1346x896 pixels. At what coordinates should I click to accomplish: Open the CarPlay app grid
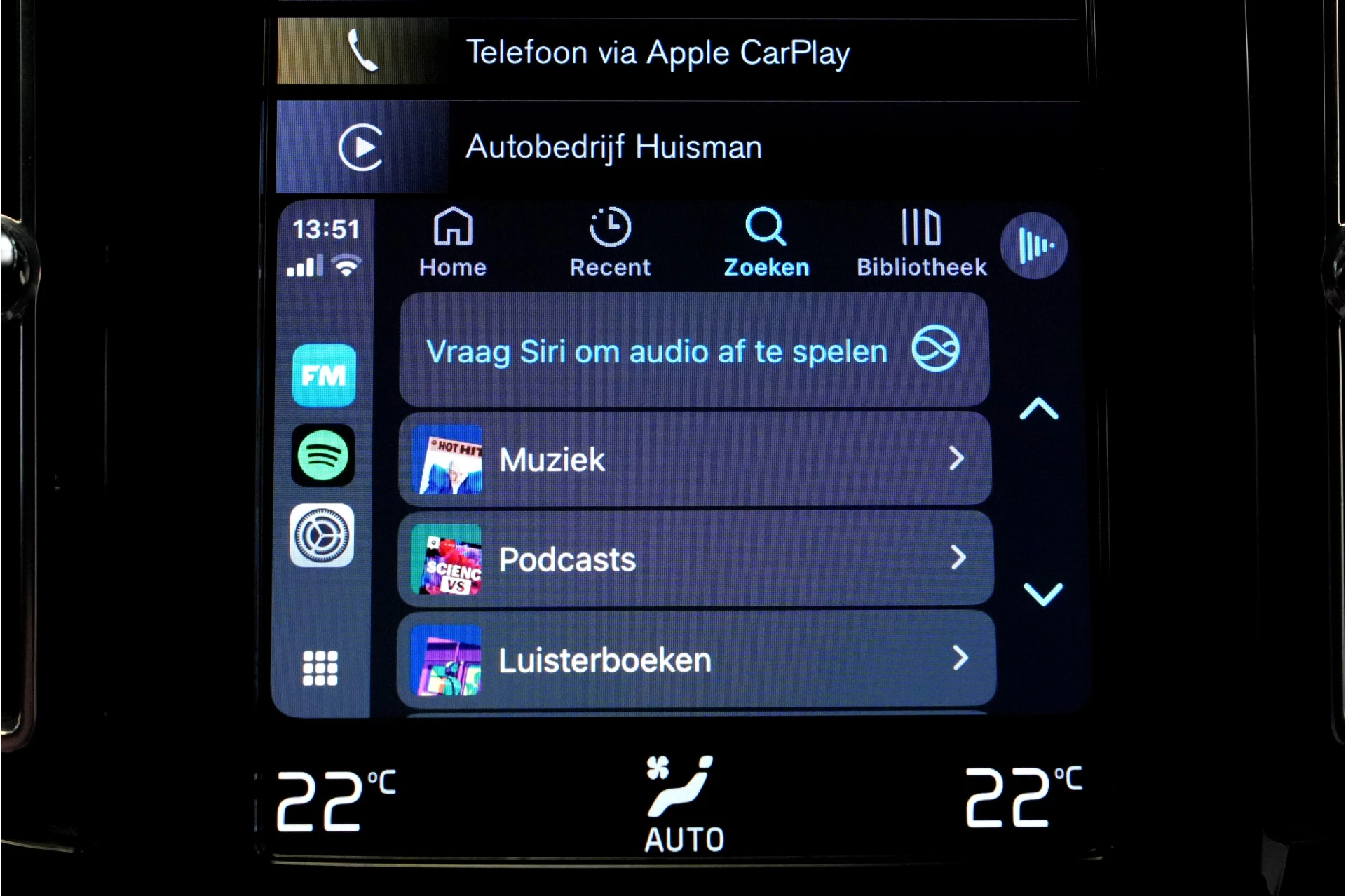click(x=320, y=667)
